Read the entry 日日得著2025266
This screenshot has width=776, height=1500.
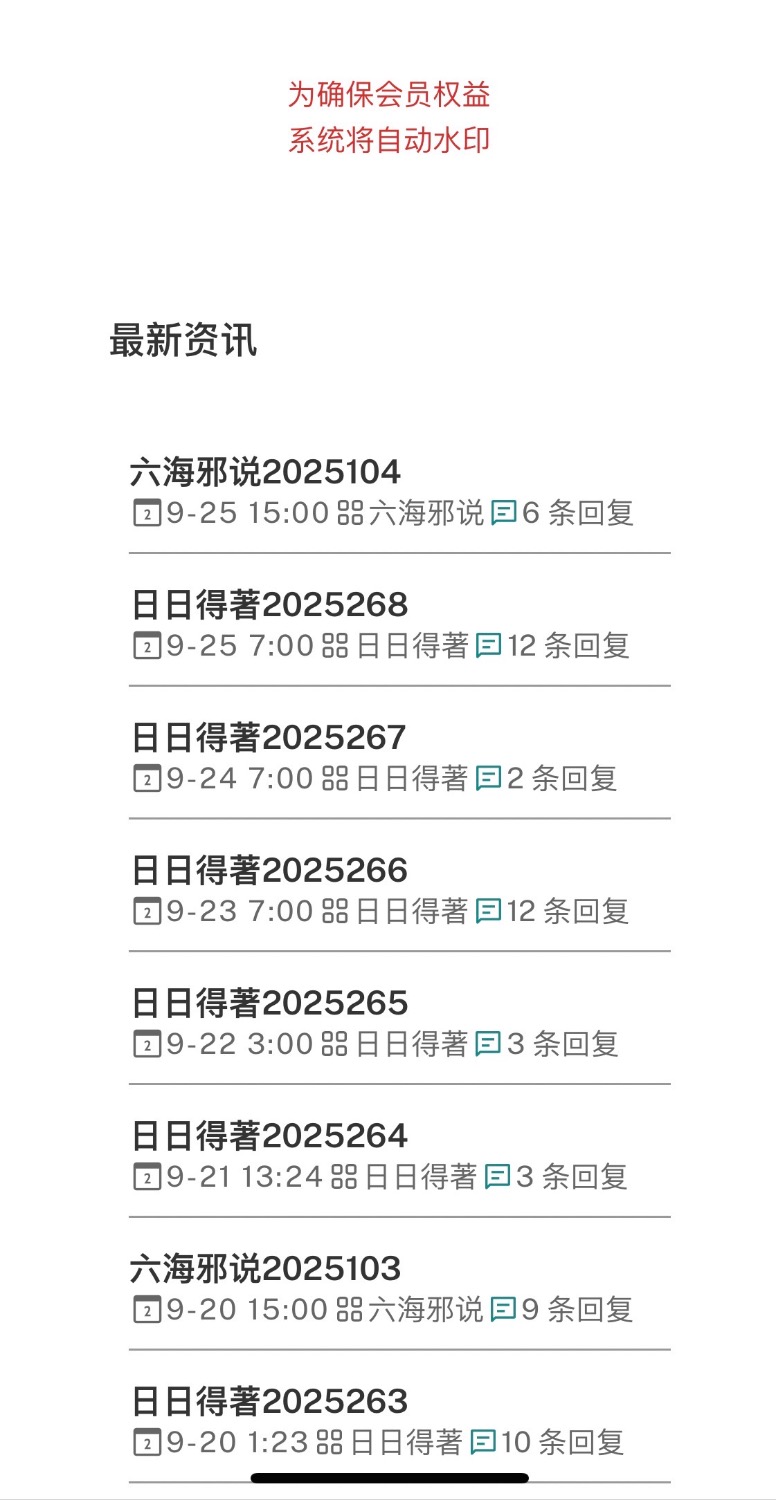click(x=269, y=871)
